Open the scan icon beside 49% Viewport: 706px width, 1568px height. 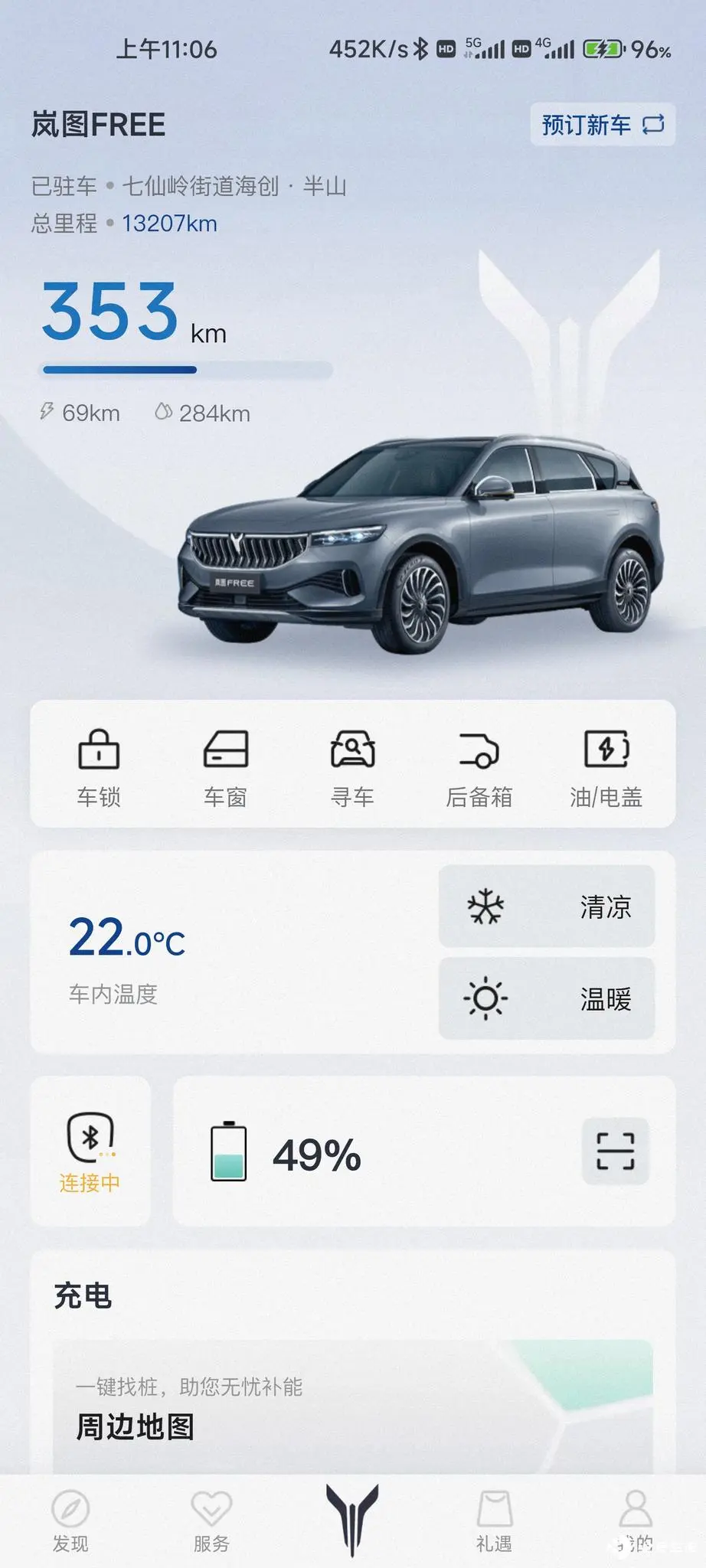(615, 1151)
